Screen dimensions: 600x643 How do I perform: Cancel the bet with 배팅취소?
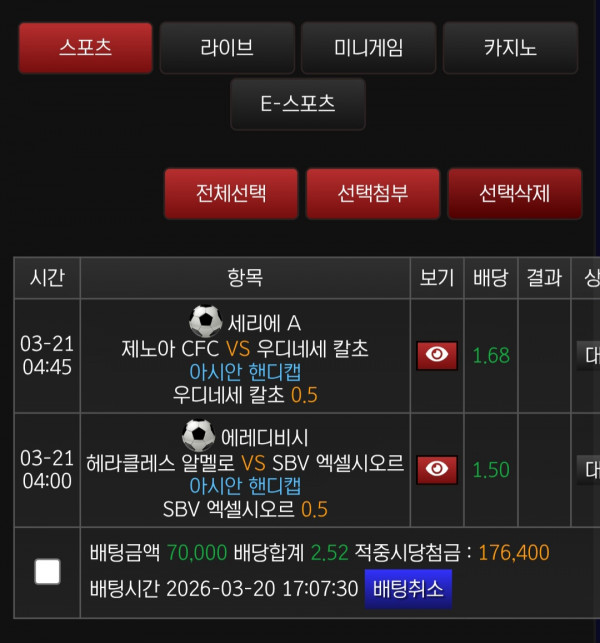coord(408,589)
